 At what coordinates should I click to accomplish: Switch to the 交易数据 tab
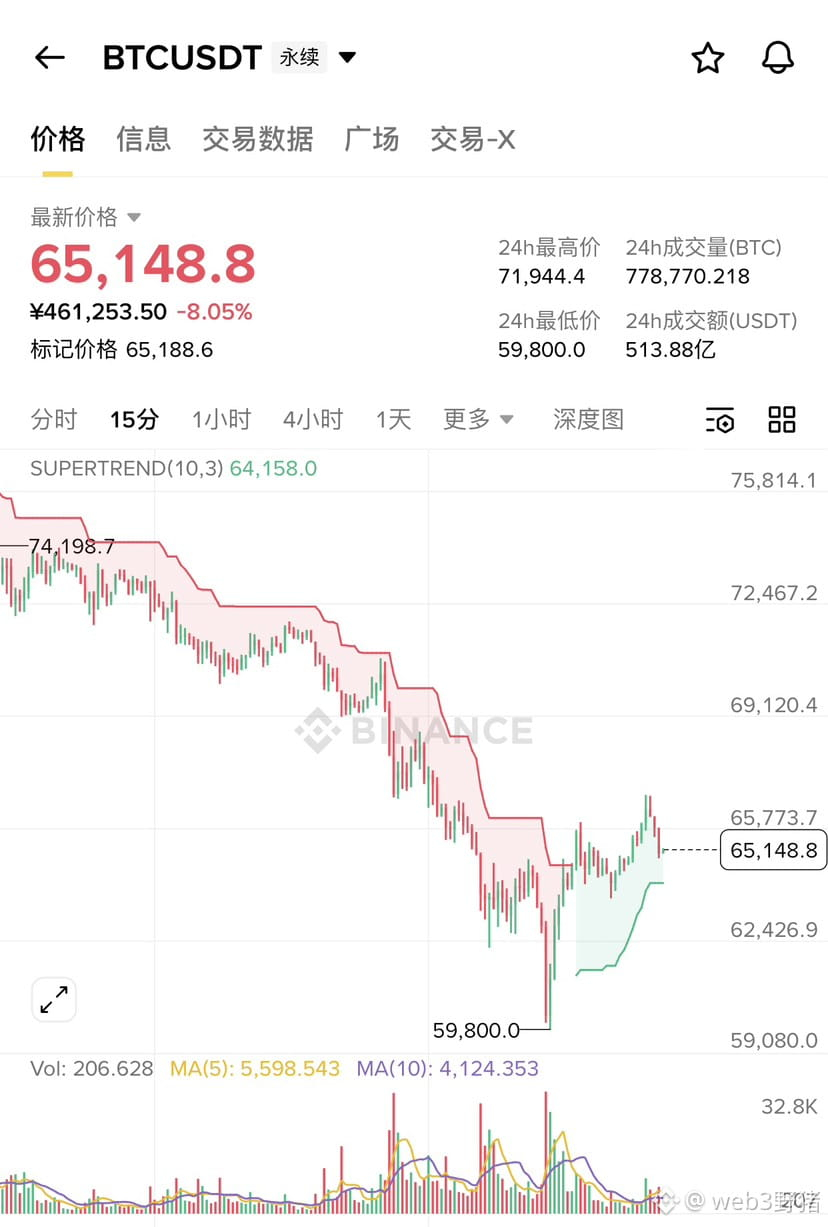pyautogui.click(x=258, y=139)
